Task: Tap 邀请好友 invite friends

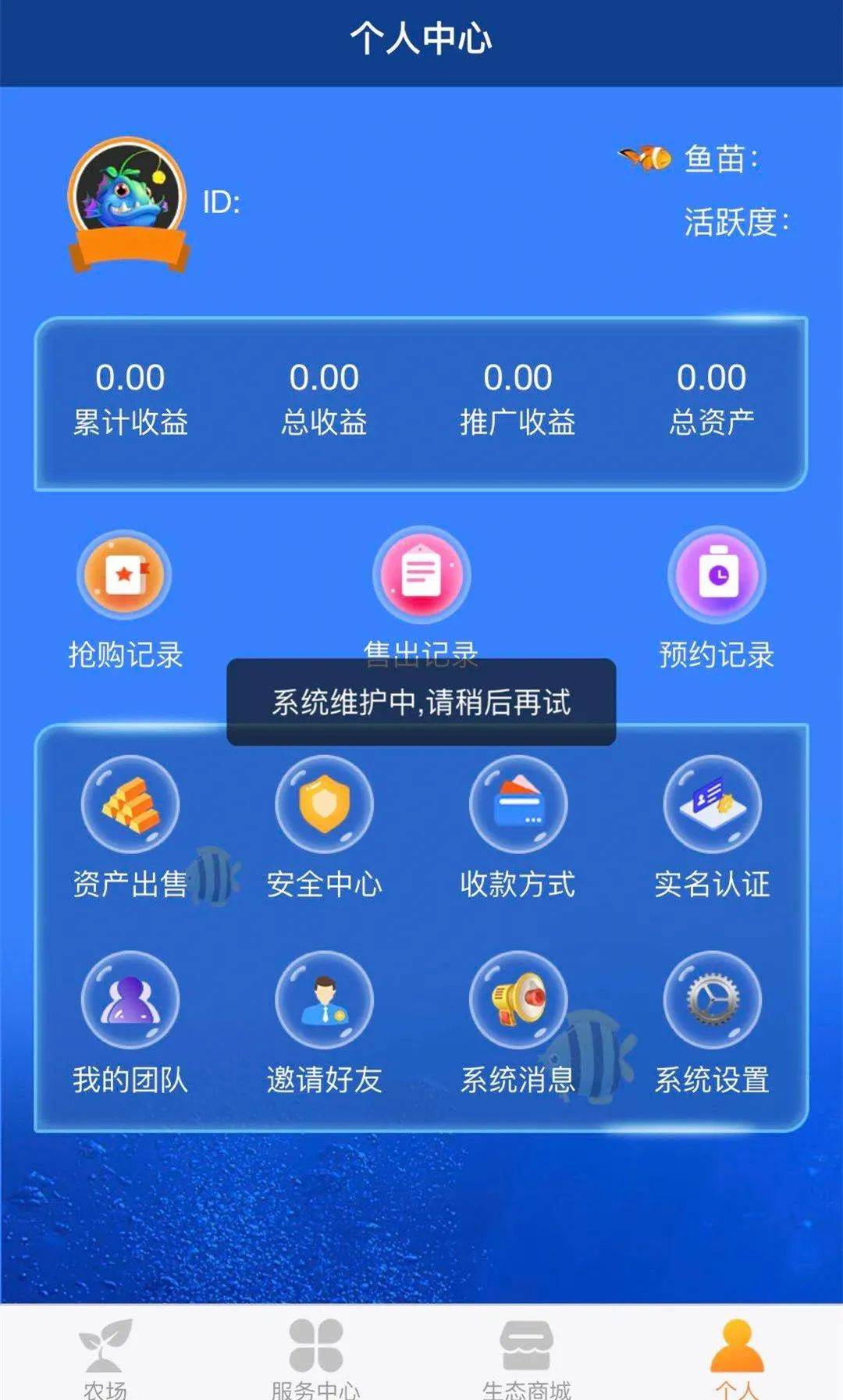Action: pyautogui.click(x=324, y=1000)
